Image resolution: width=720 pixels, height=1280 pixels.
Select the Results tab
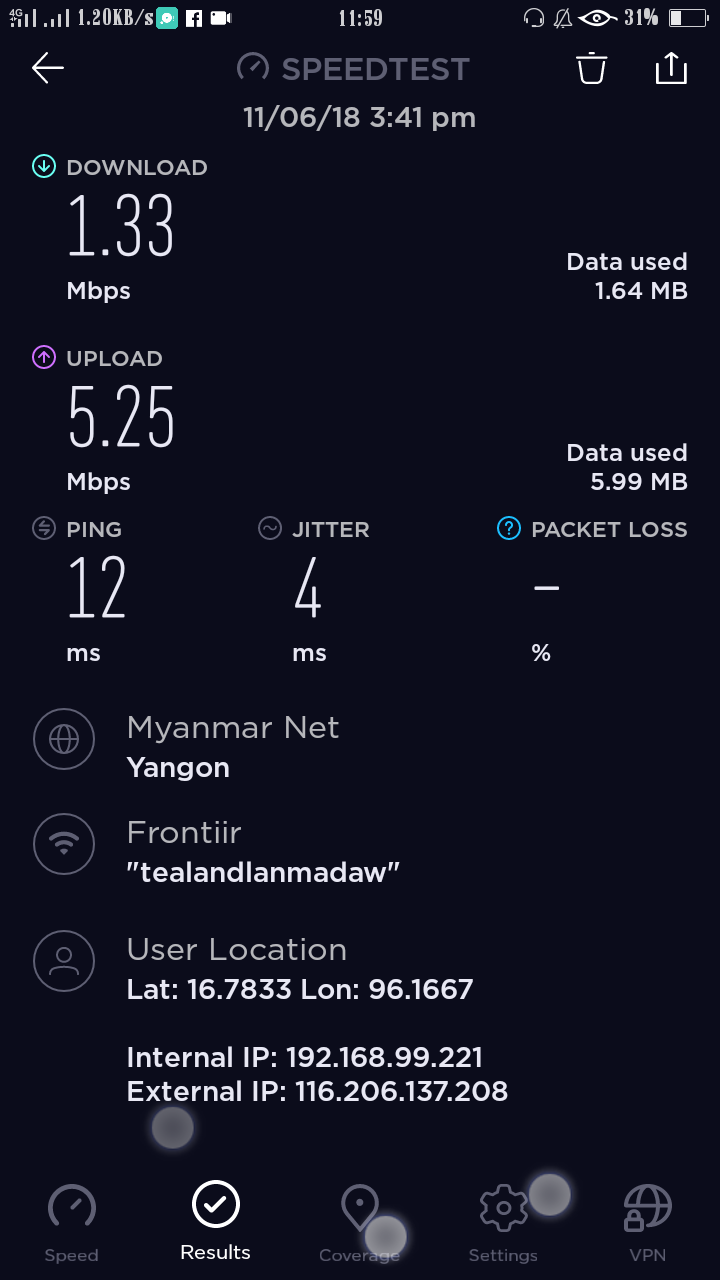pos(215,1220)
